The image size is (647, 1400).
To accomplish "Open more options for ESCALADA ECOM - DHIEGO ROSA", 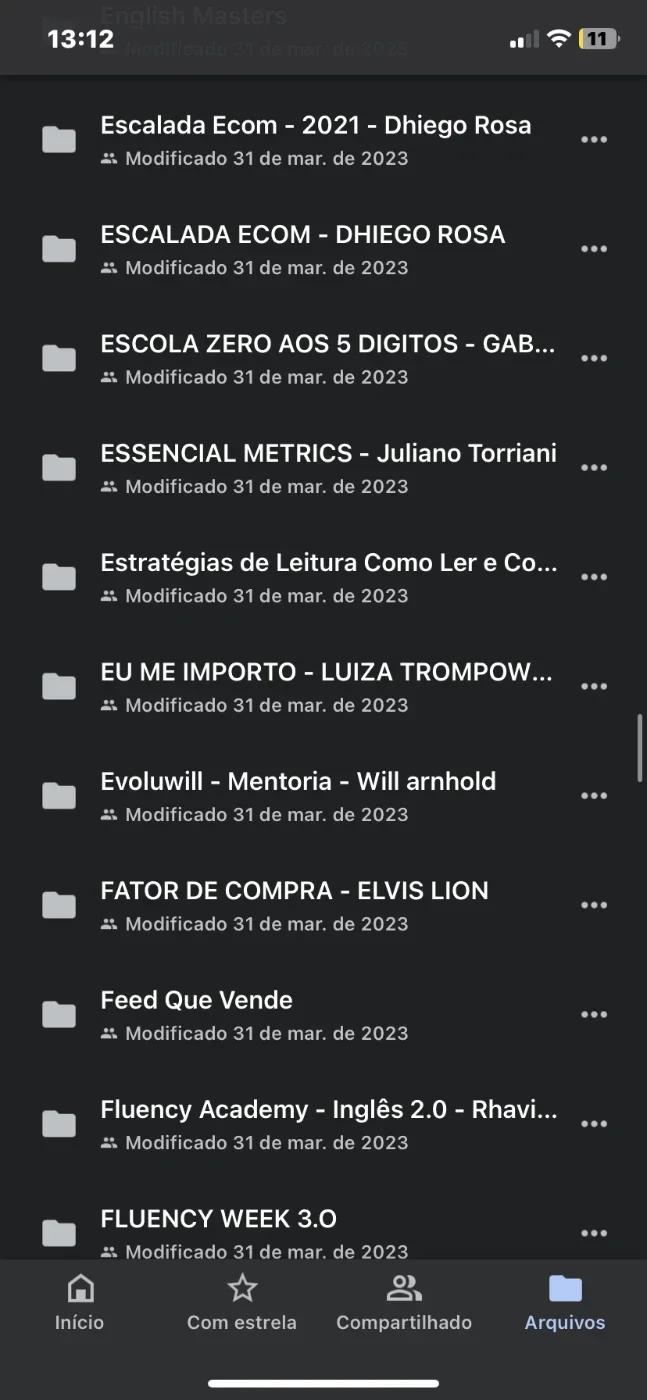I will click(594, 249).
